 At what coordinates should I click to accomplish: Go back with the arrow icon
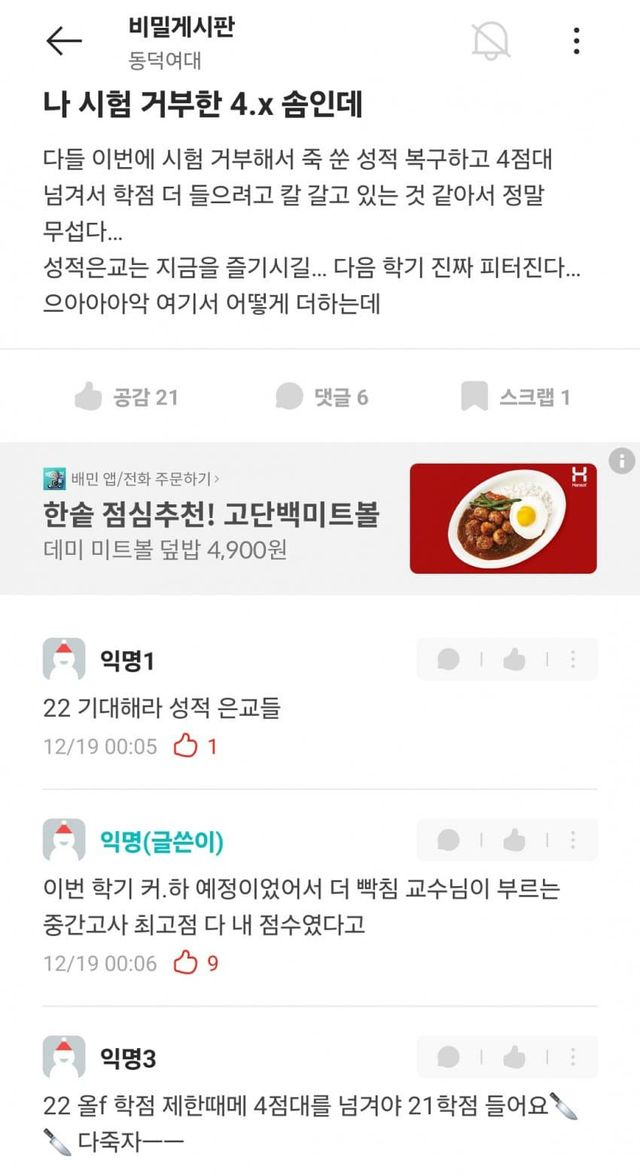click(63, 40)
